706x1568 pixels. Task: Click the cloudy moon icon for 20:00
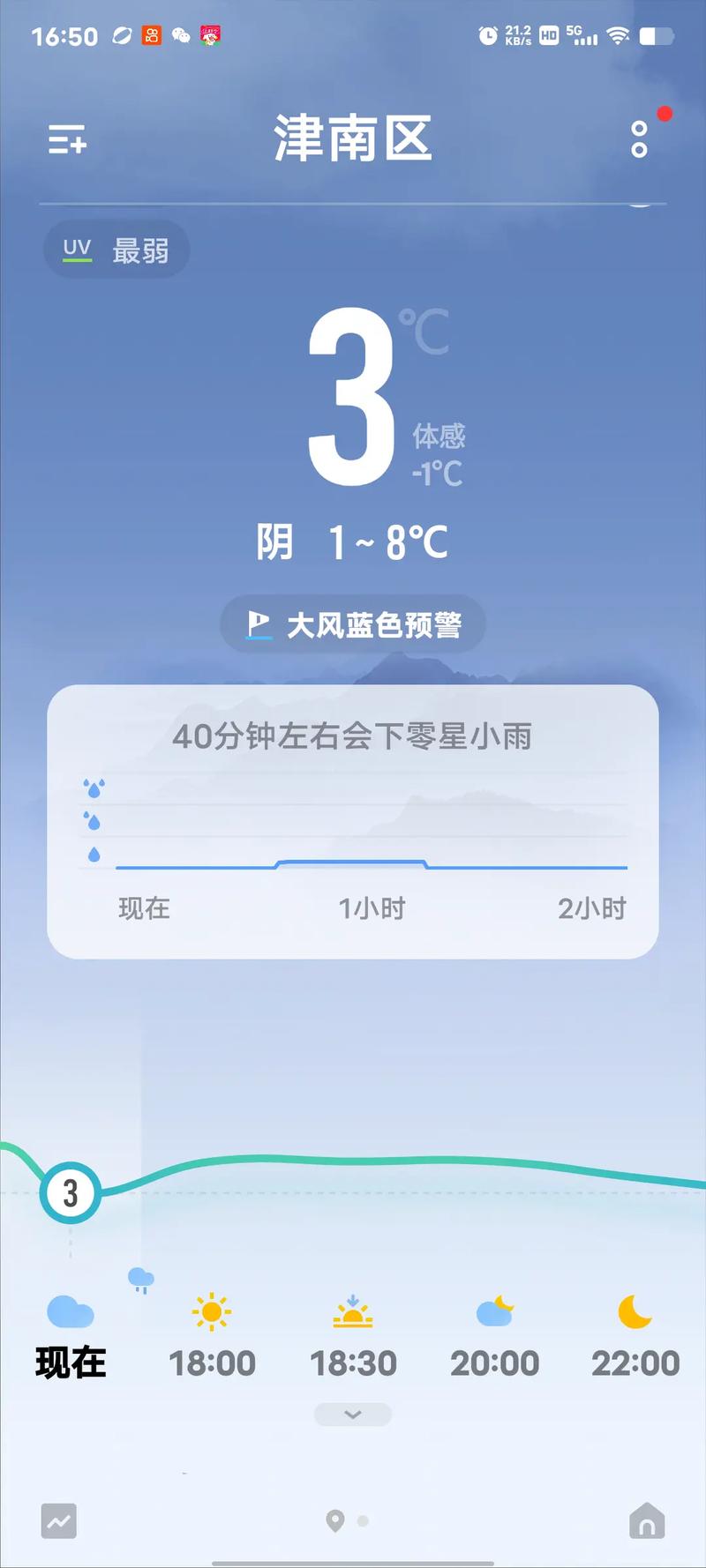pos(494,1312)
